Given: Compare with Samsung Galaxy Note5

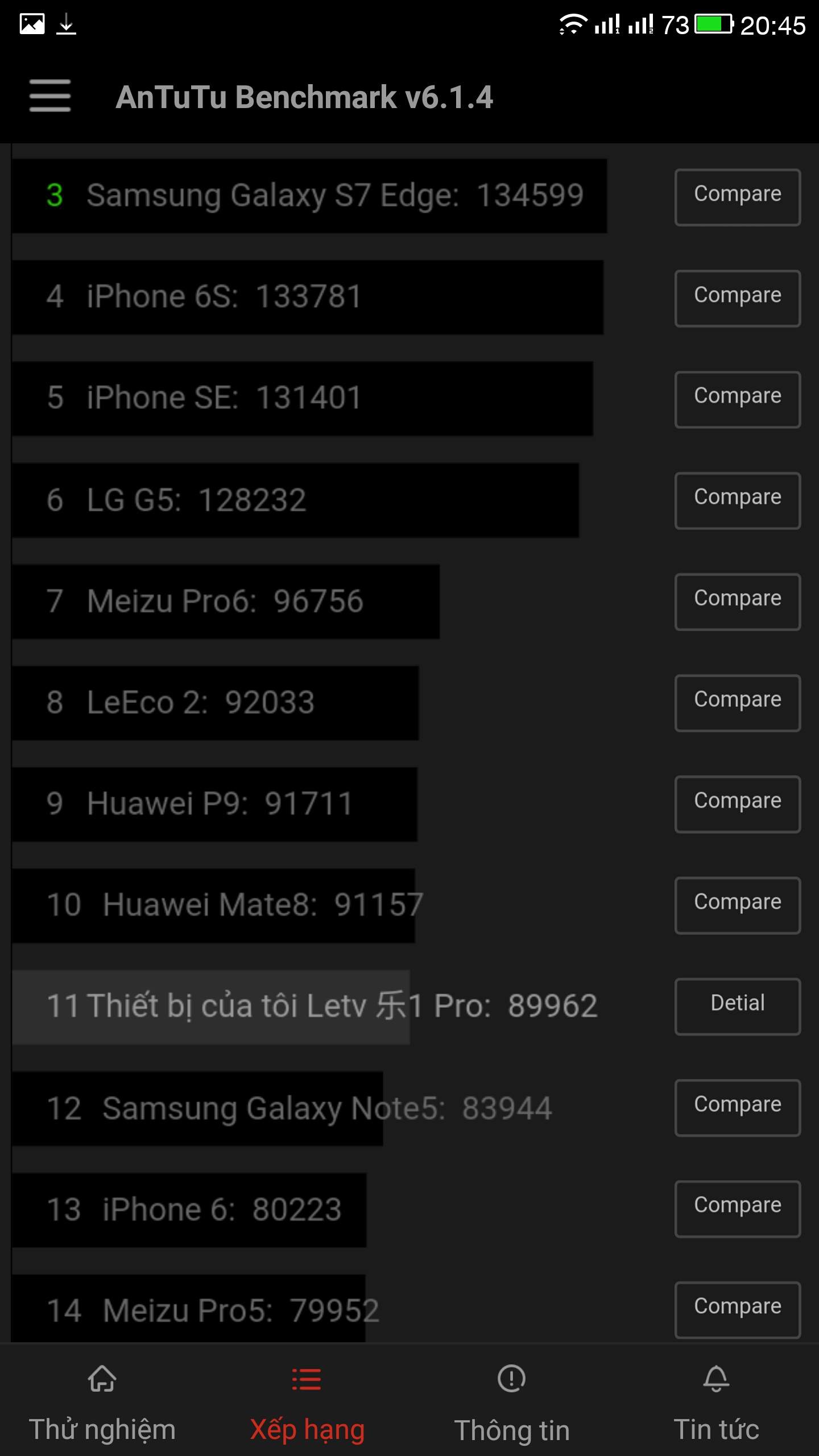Looking at the screenshot, I should 738,1108.
